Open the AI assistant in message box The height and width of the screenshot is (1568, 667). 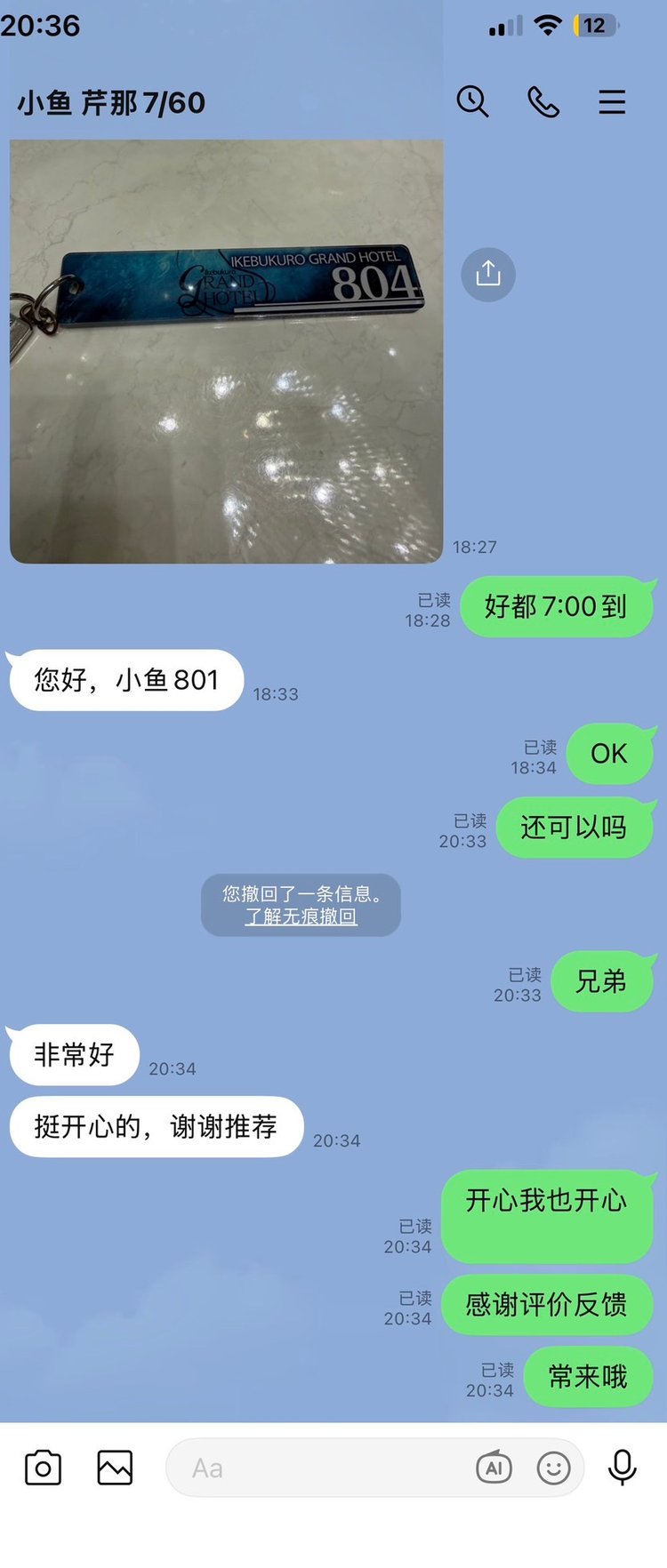click(494, 1468)
